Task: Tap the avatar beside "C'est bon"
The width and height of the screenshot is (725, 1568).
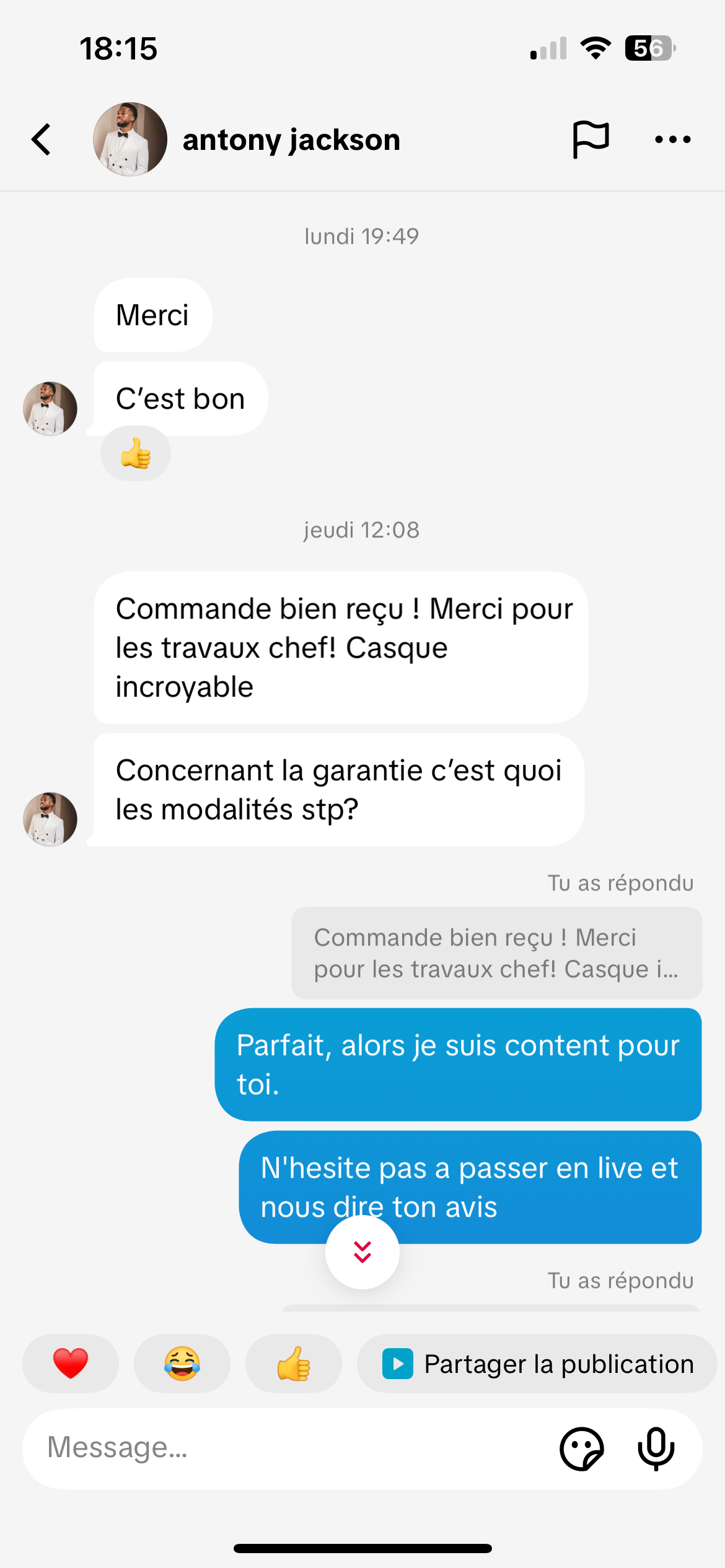Action: pos(50,409)
